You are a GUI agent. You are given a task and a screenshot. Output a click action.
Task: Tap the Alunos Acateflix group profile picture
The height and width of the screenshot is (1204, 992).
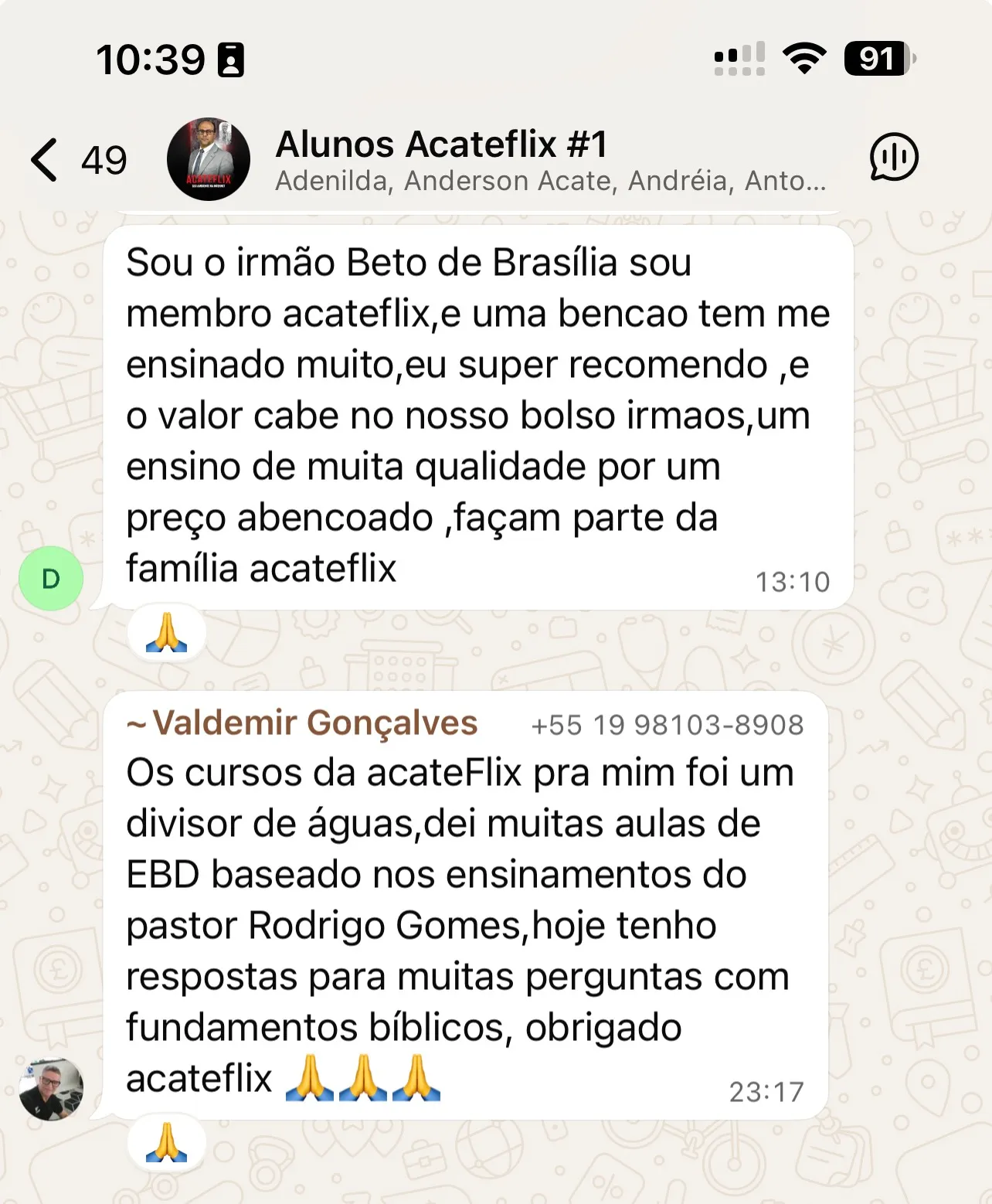209,158
